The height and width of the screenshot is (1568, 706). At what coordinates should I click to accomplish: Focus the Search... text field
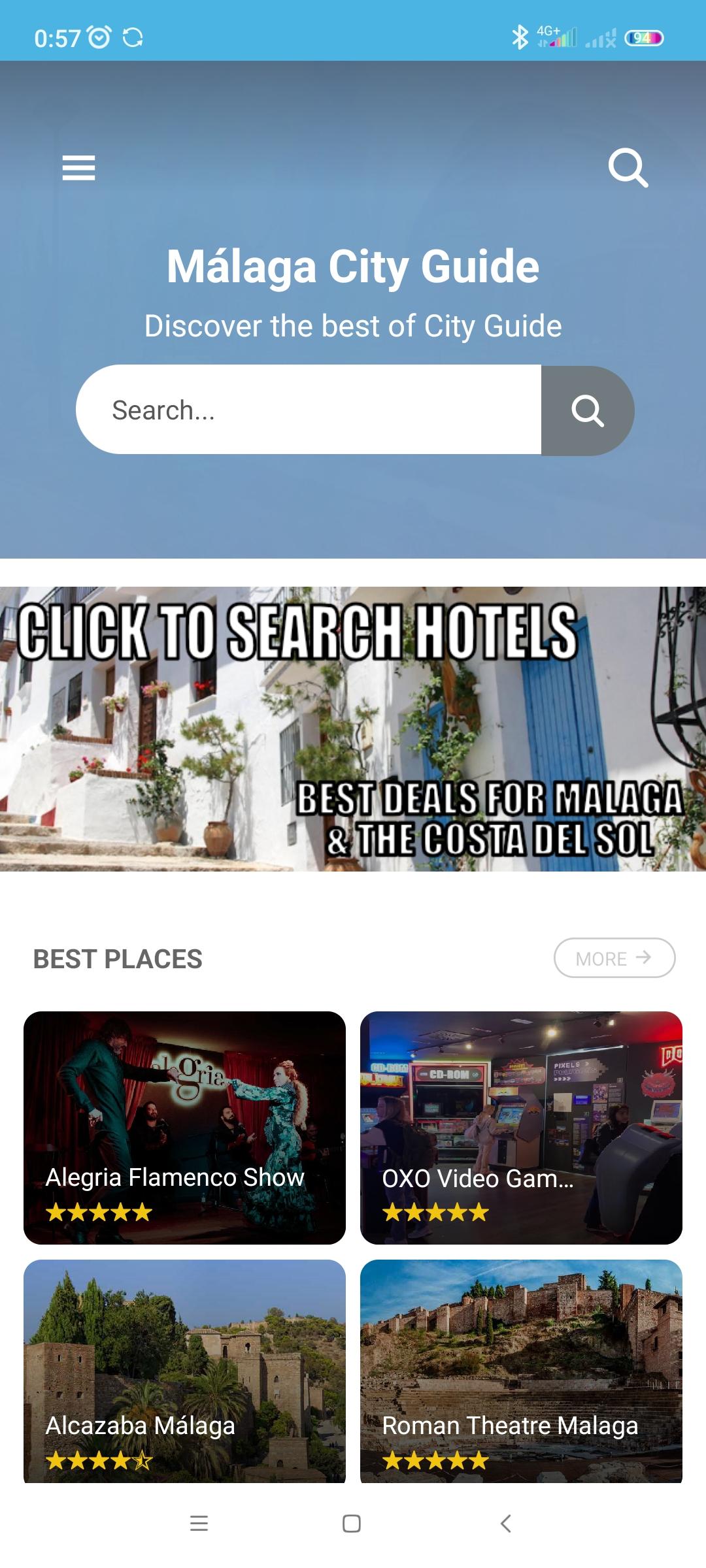click(307, 410)
